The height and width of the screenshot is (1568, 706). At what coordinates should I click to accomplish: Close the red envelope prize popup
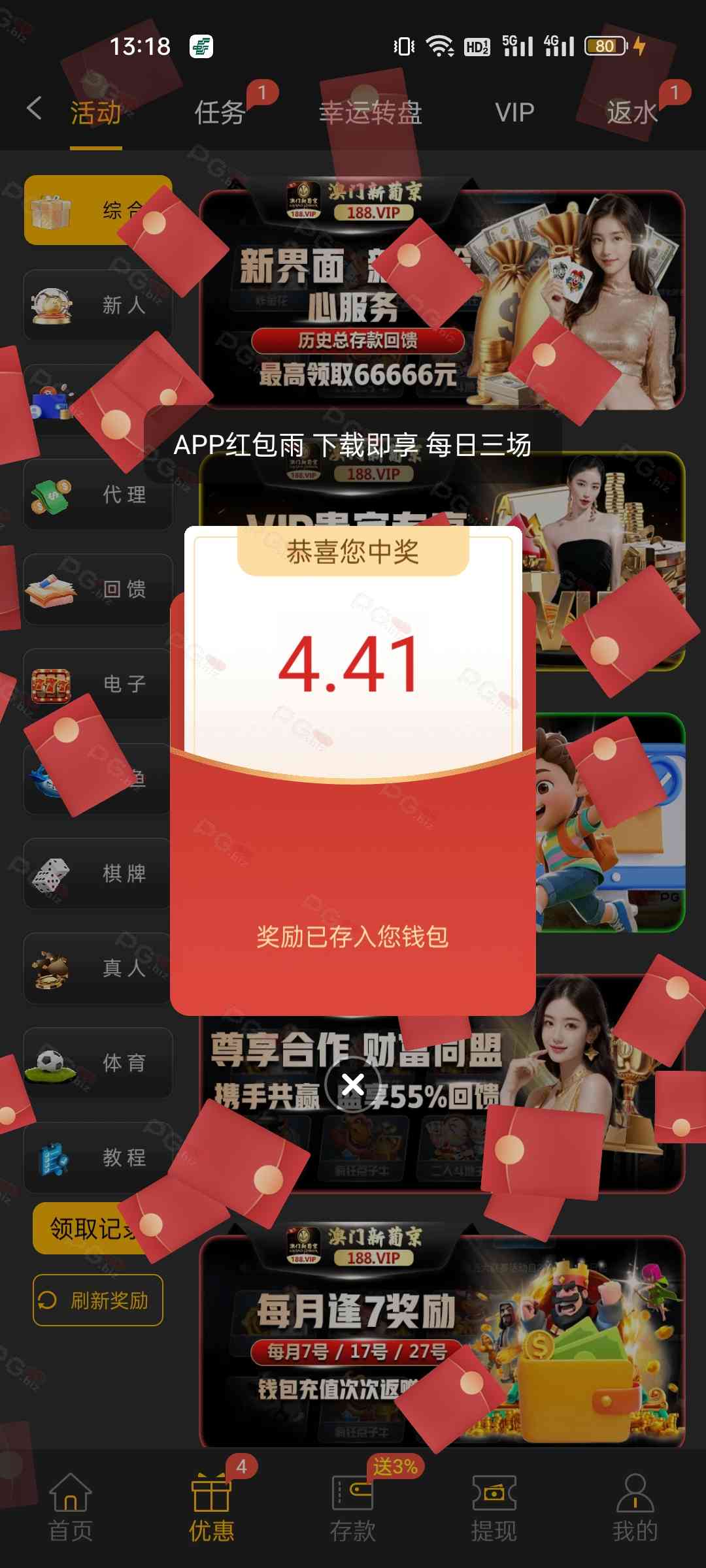[x=353, y=1084]
